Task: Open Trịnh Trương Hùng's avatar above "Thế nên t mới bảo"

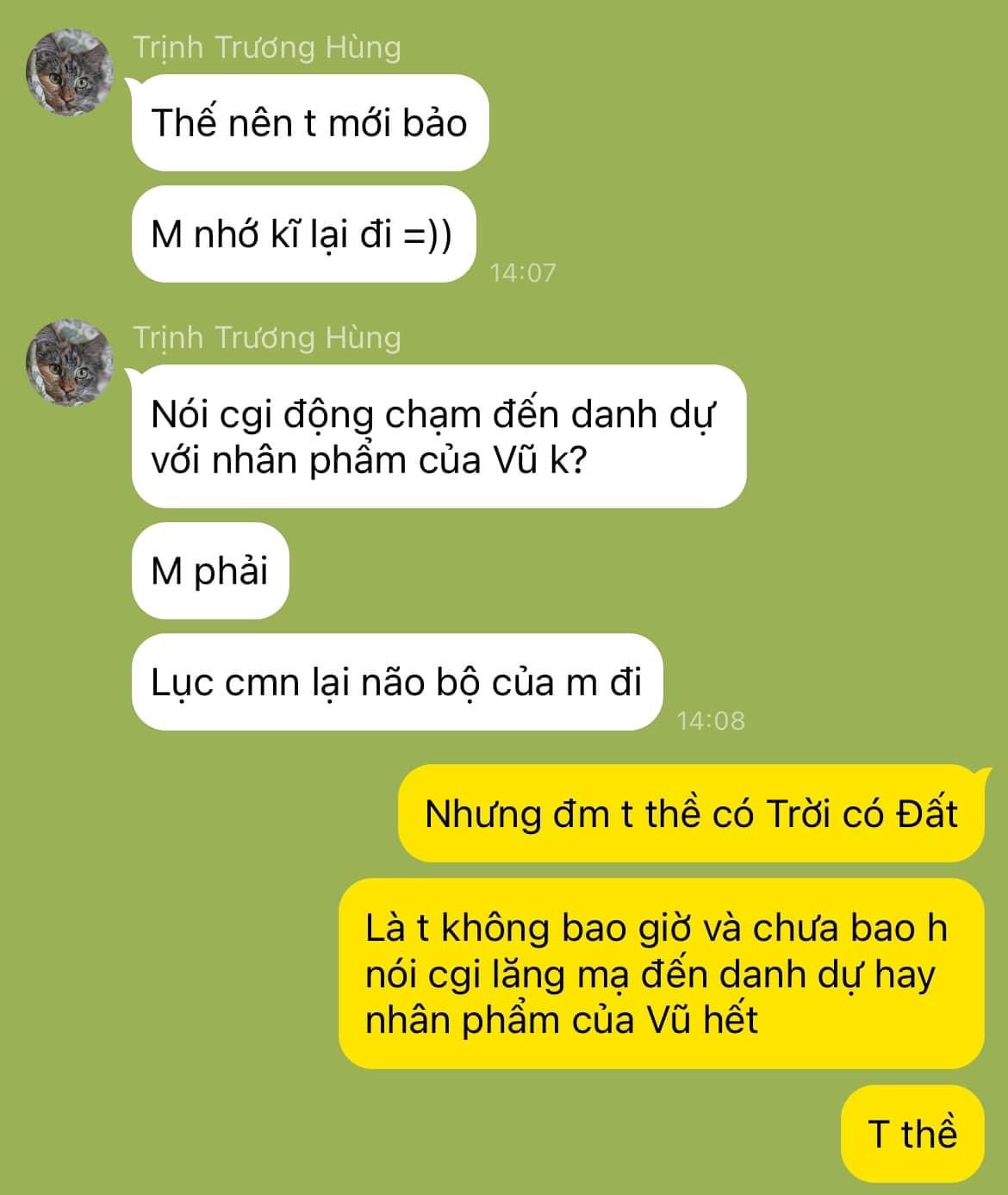Action: point(70,72)
